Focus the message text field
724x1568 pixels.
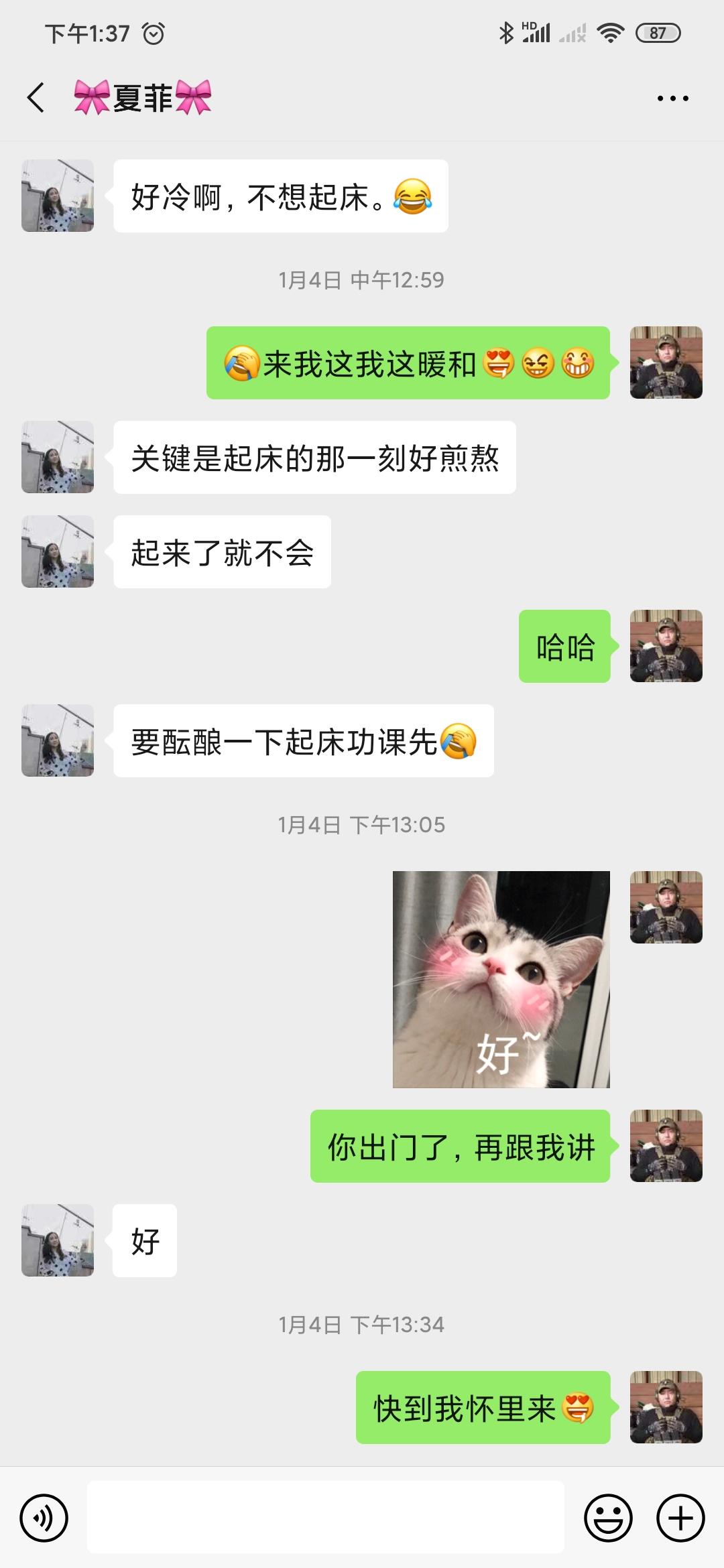pyautogui.click(x=325, y=1518)
